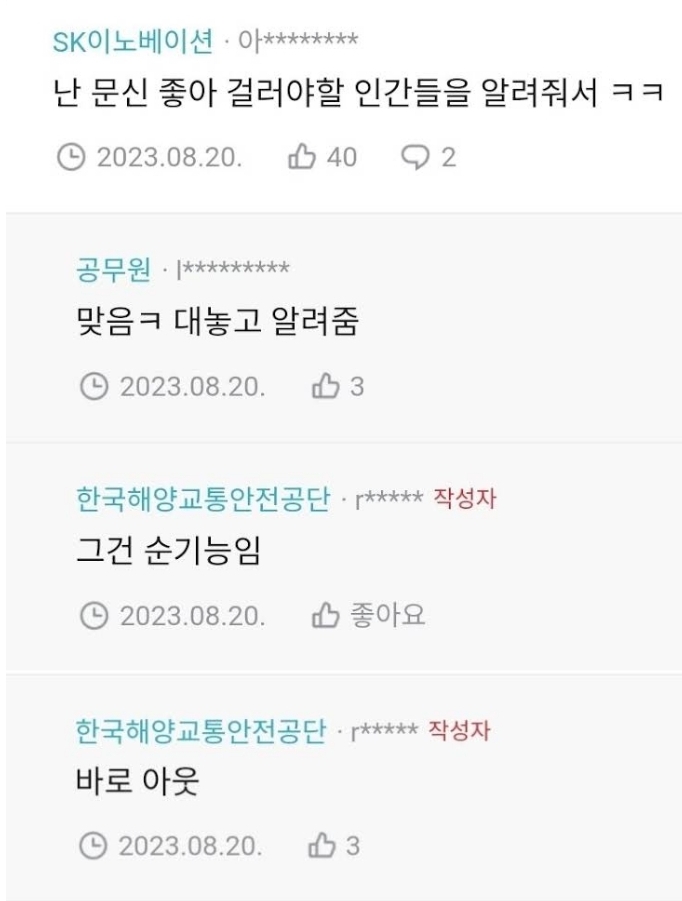
Task: Open 공무원 commenter's company link
Action: [114, 269]
